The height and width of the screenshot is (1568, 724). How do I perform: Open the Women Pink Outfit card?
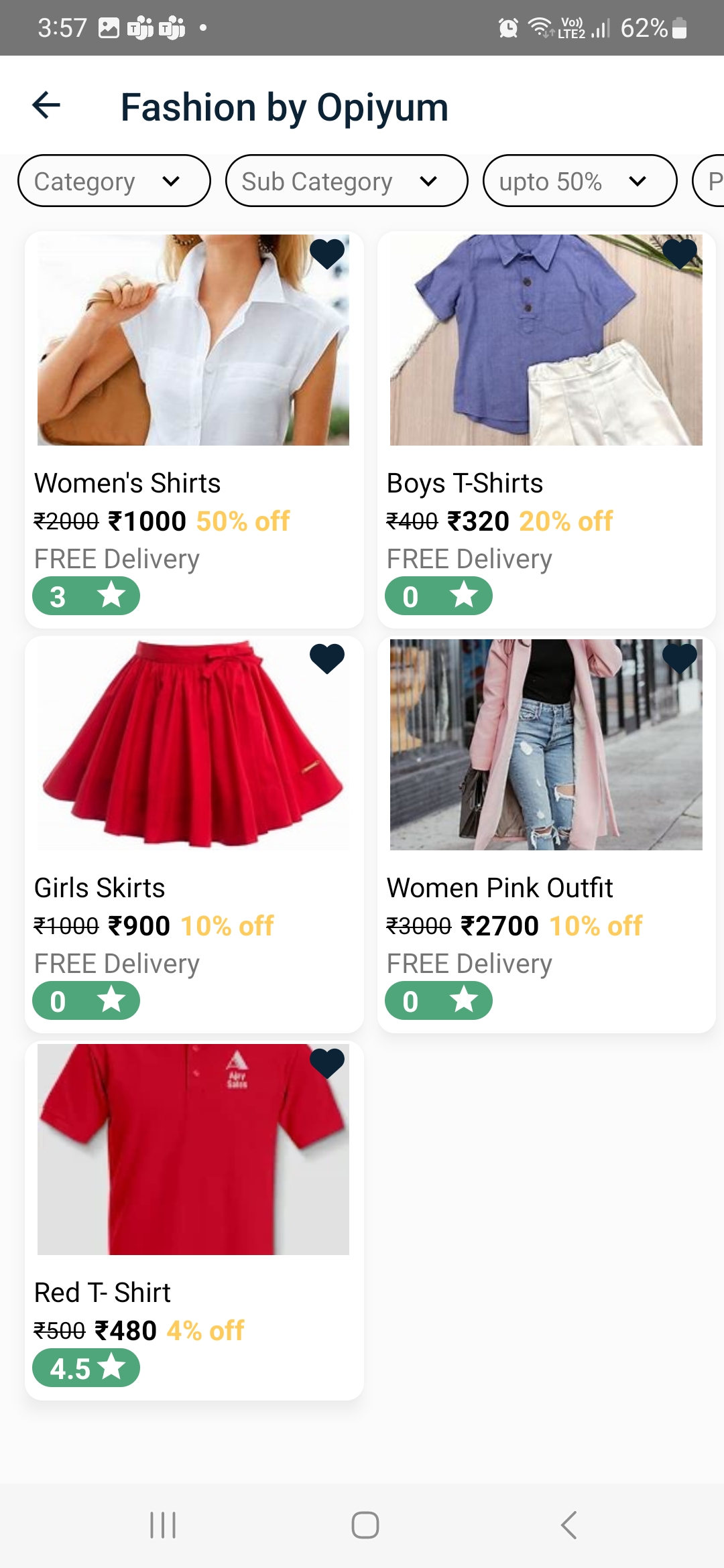pos(546,834)
